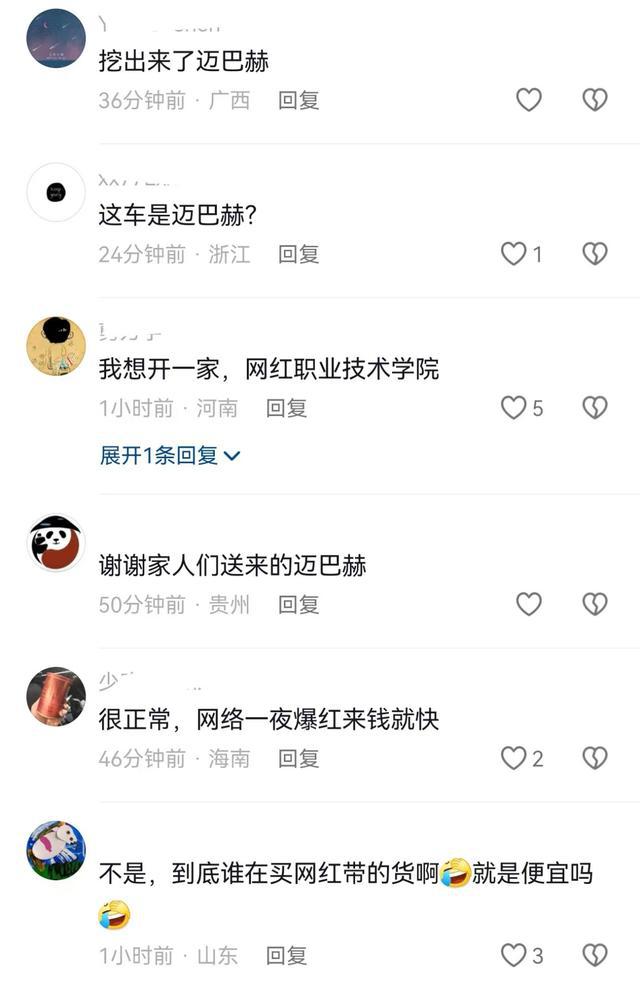The width and height of the screenshot is (640, 990).
Task: Reply to the comment from 海南
Action: (x=298, y=758)
